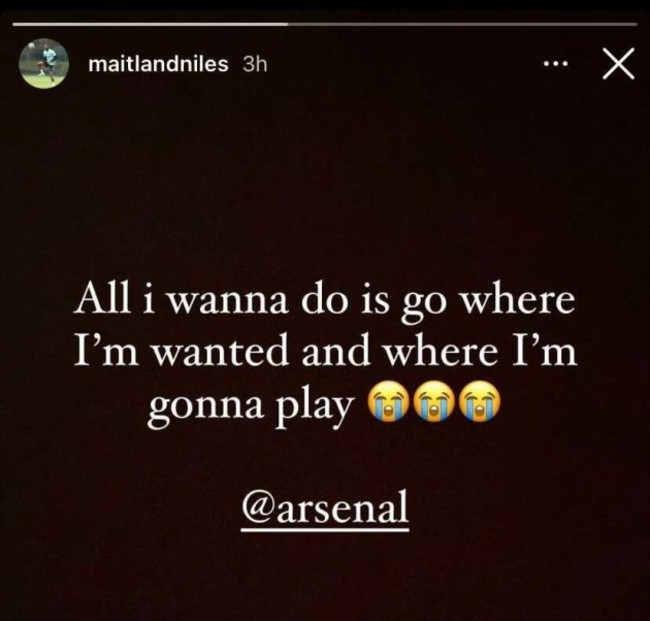The image size is (650, 621).
Task: Open the @arsenal mention
Action: pyautogui.click(x=327, y=508)
